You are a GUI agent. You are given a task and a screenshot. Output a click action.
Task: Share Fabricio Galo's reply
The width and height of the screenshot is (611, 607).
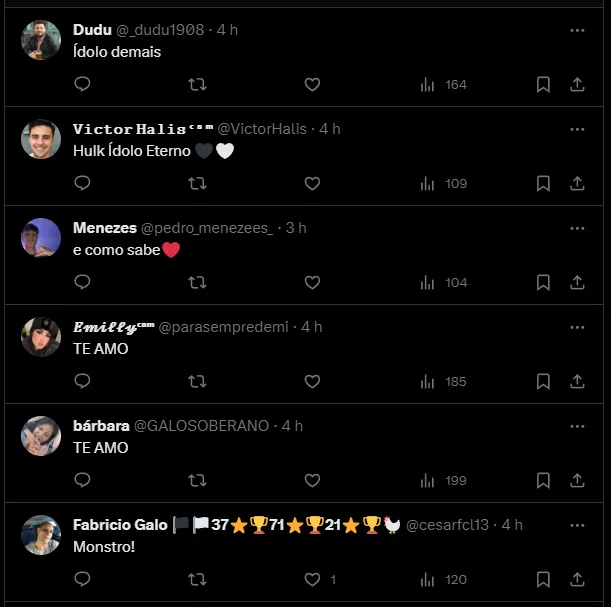point(577,580)
